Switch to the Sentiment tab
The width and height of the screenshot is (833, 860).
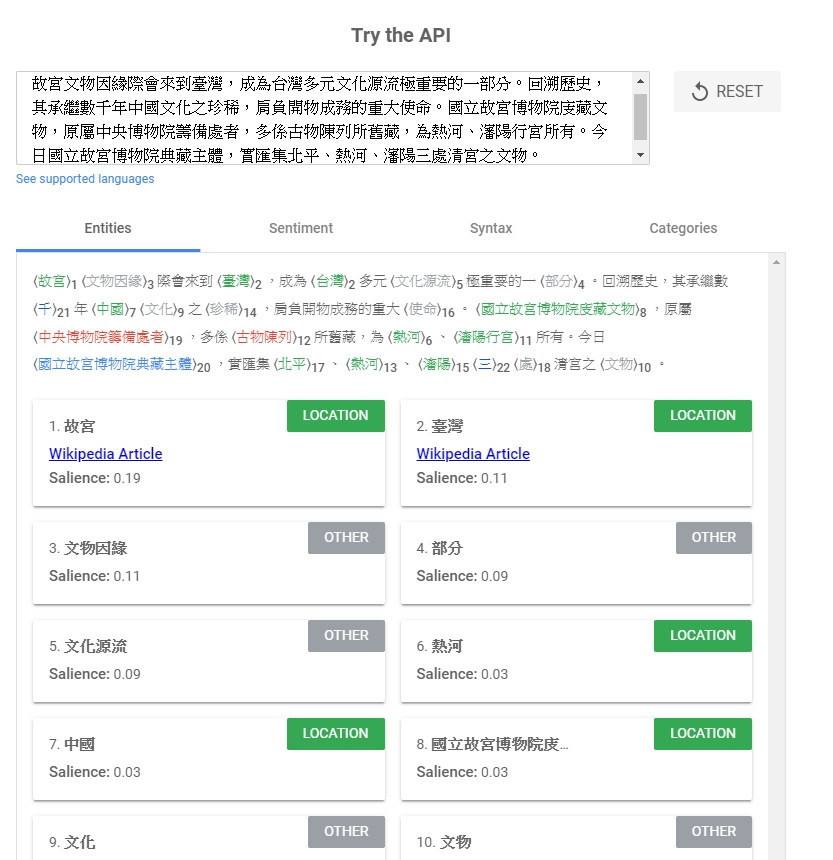[x=300, y=228]
